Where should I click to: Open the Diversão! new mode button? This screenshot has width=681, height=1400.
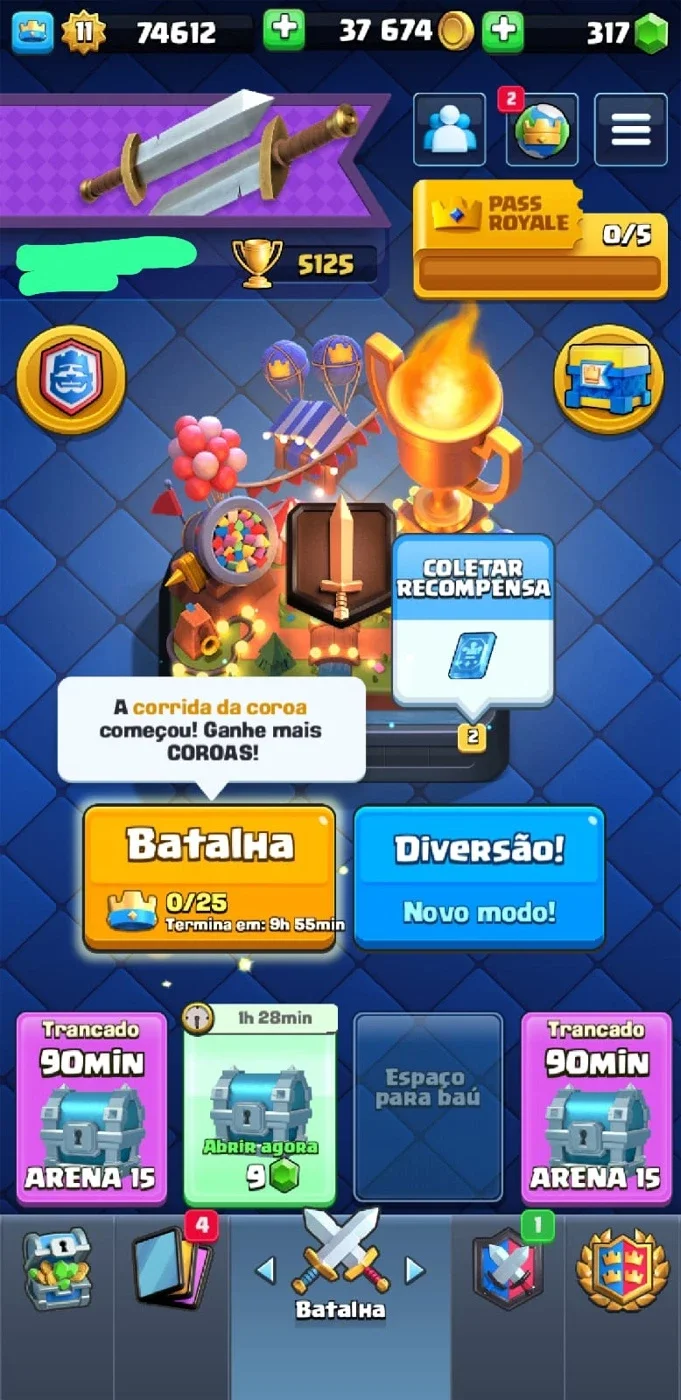[479, 877]
